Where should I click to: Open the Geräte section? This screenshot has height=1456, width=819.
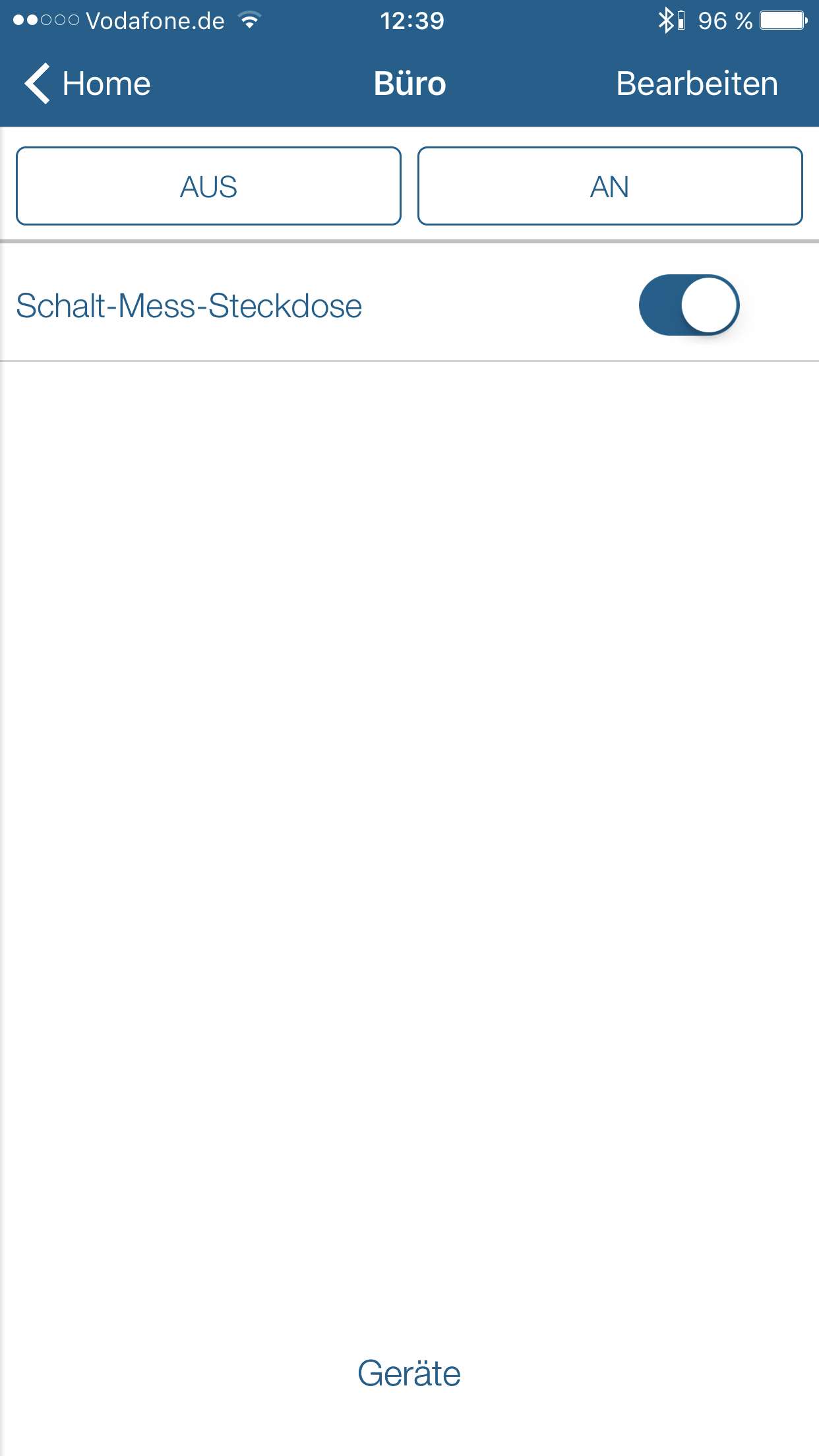[x=409, y=1374]
